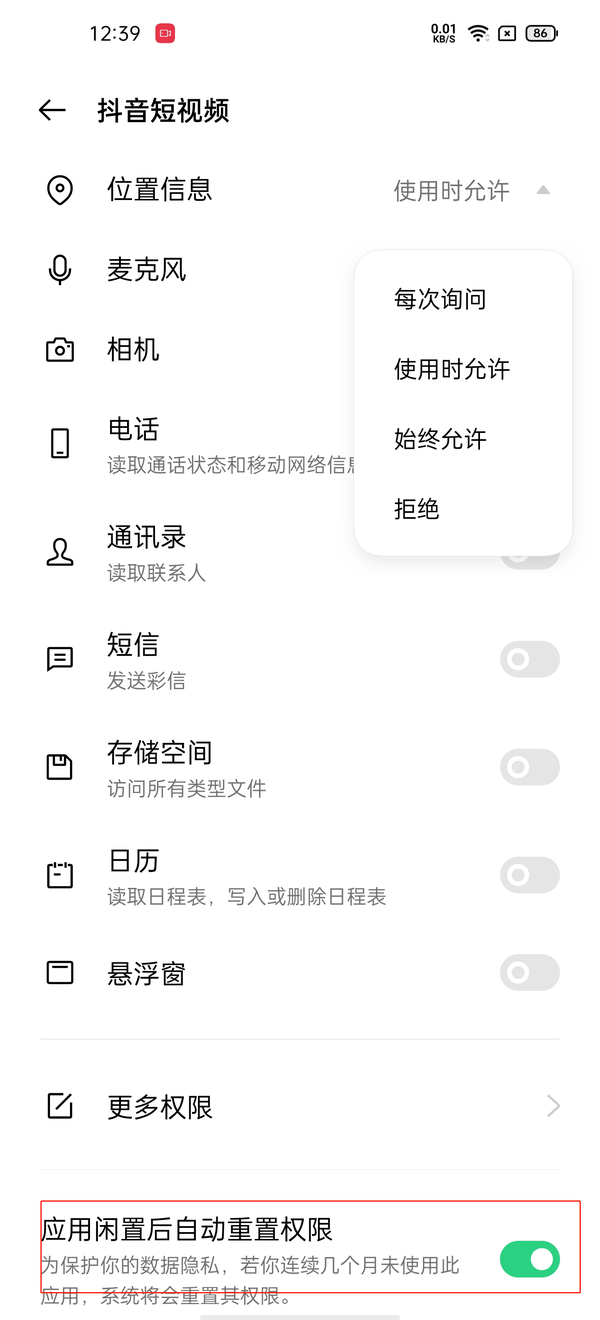Choose 拒绝 to deny location
This screenshot has width=600, height=1320.
point(417,509)
